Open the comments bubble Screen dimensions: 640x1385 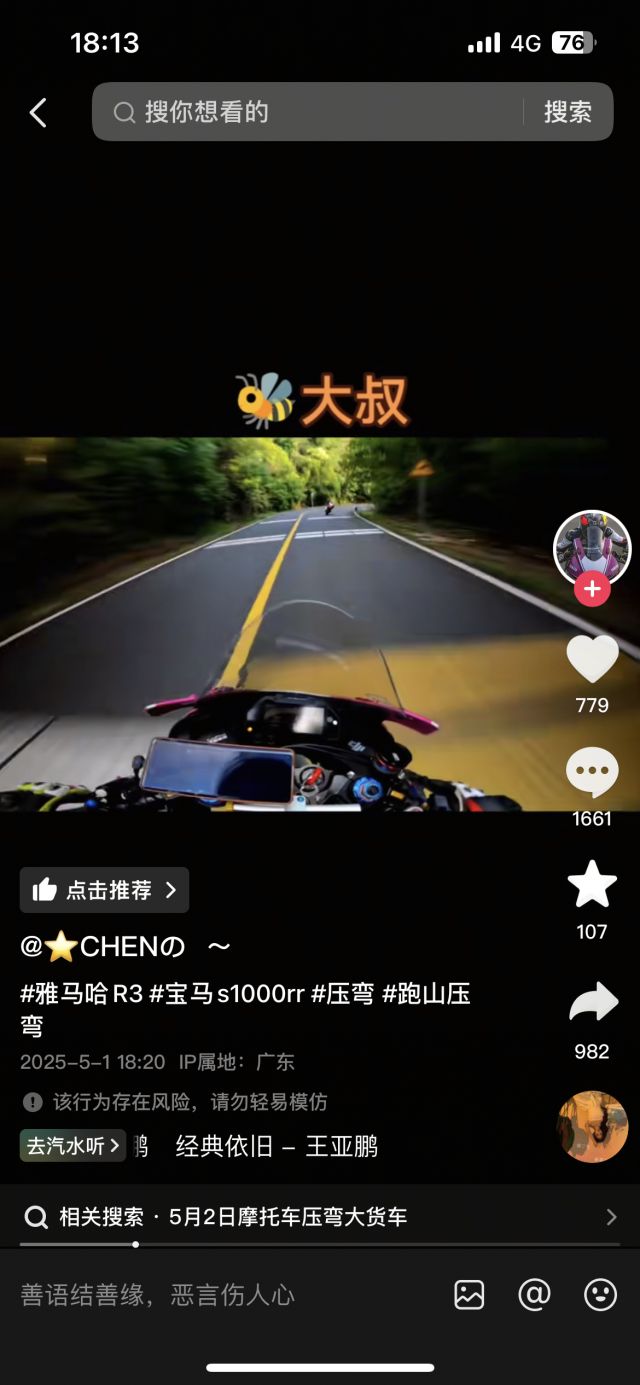592,774
